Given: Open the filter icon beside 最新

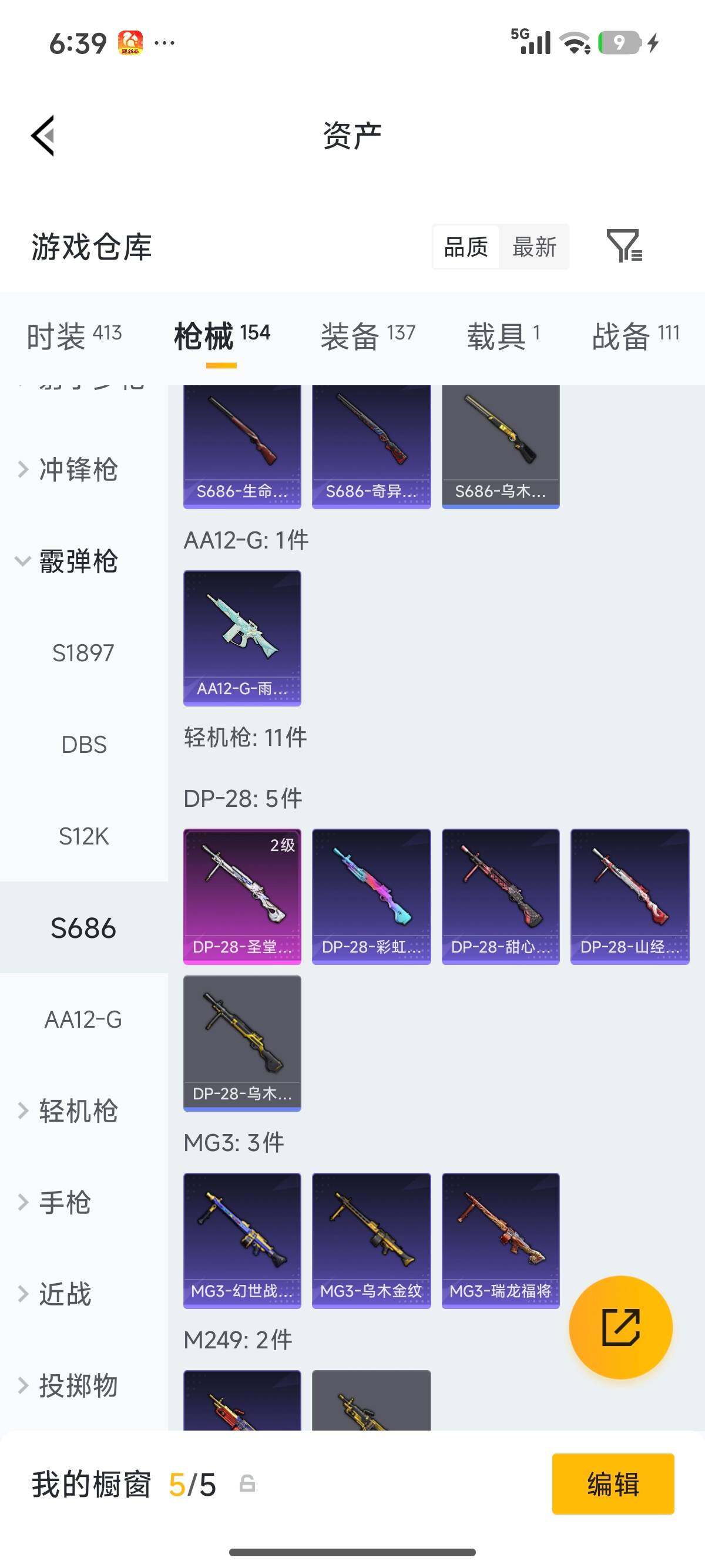Looking at the screenshot, I should click(x=624, y=246).
